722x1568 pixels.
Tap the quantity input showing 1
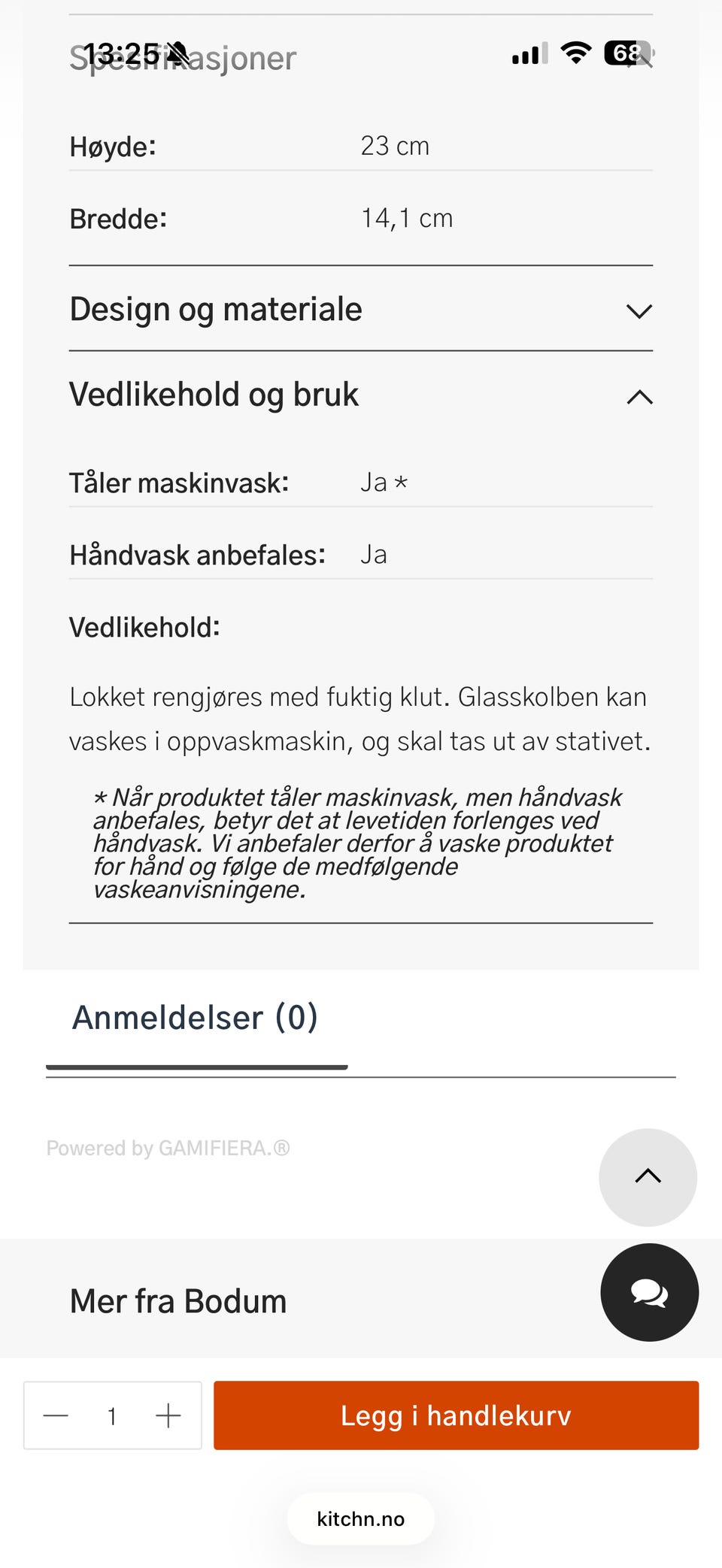pos(111,1415)
